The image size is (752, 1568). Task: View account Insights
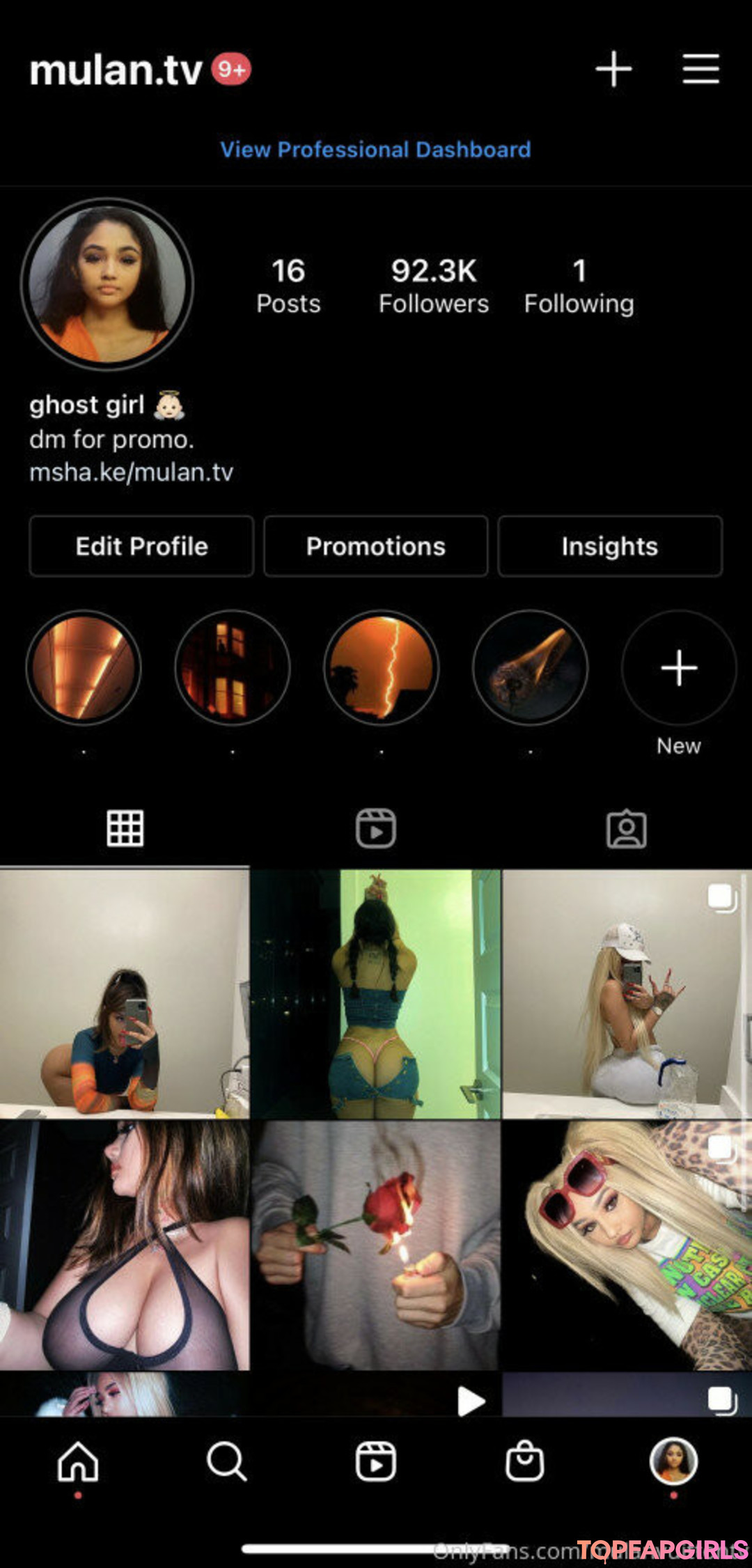click(609, 546)
